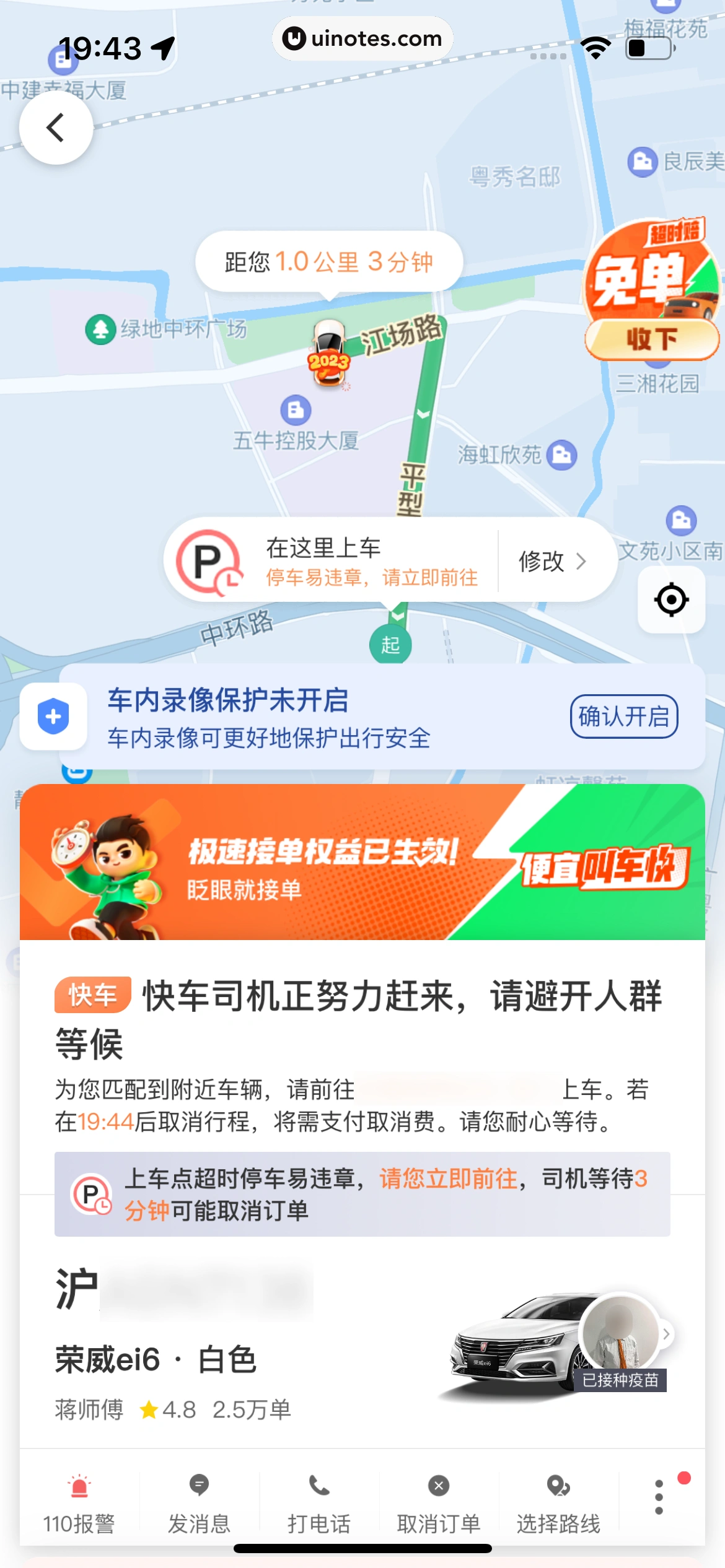Open the 极速接单权益已生效 banner
This screenshot has height=1568, width=725.
(x=362, y=862)
